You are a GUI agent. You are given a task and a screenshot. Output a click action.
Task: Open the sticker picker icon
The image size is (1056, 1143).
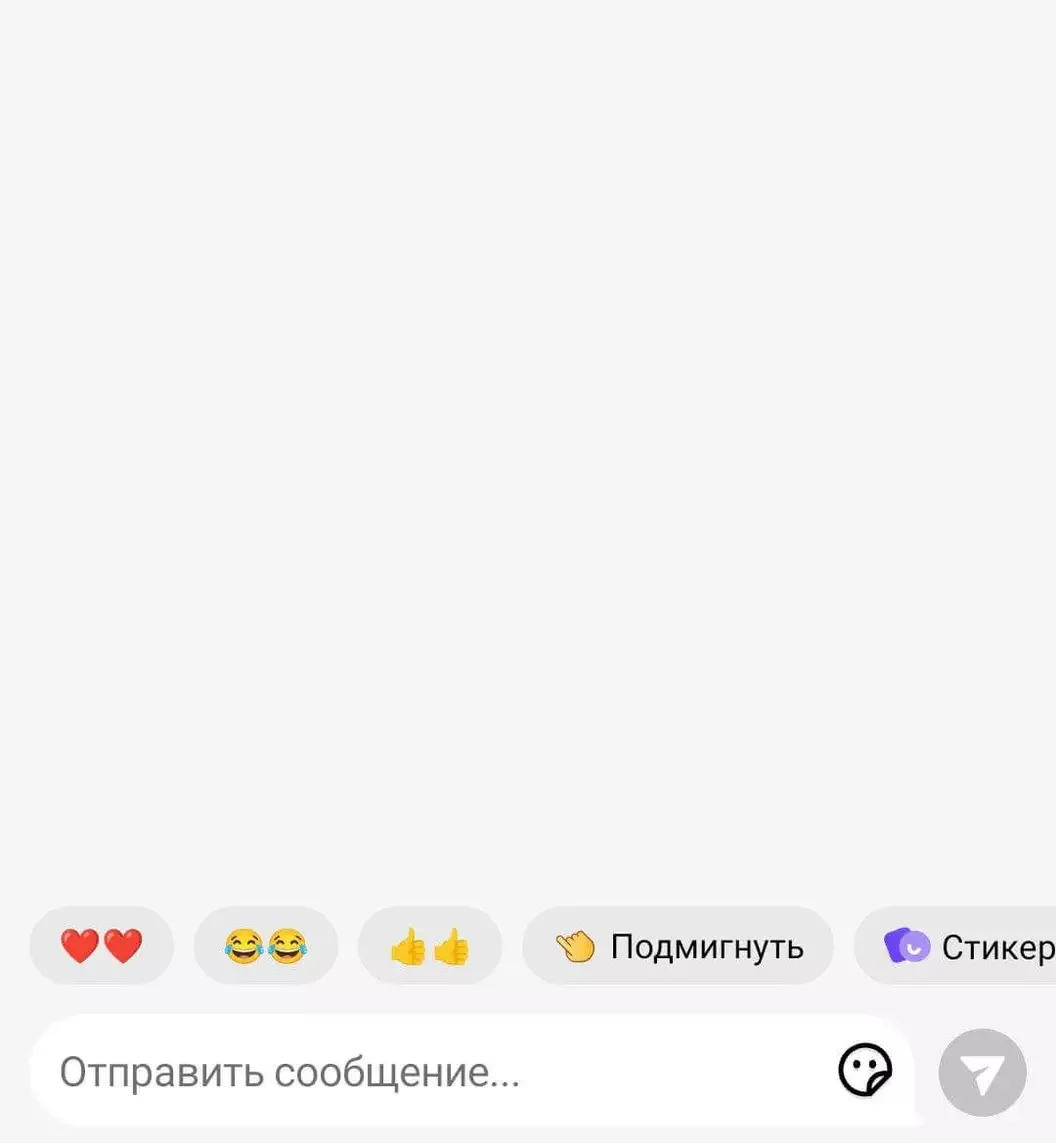[865, 1071]
